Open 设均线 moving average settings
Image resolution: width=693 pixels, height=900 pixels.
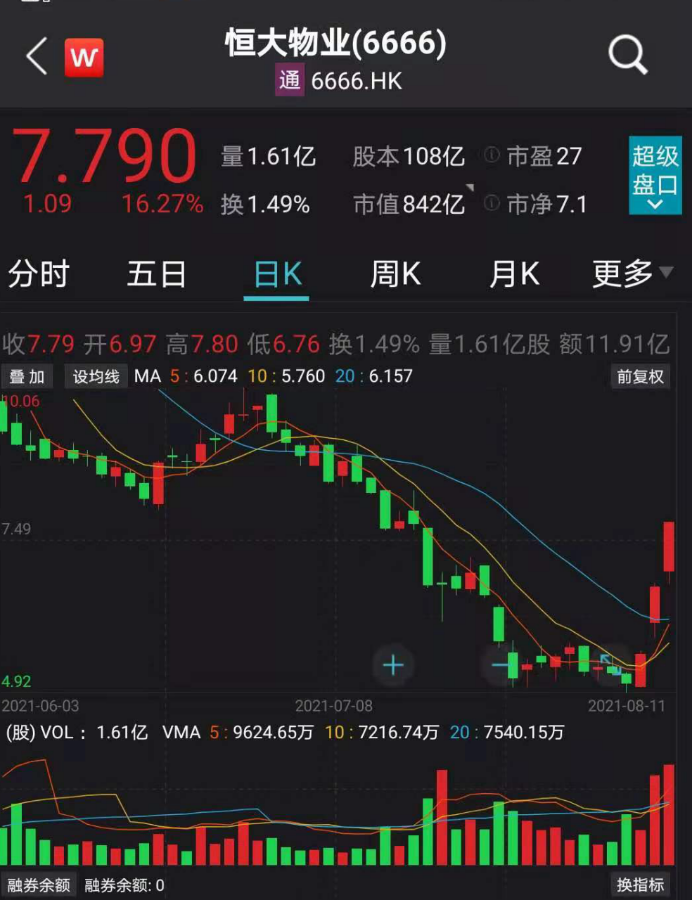96,377
